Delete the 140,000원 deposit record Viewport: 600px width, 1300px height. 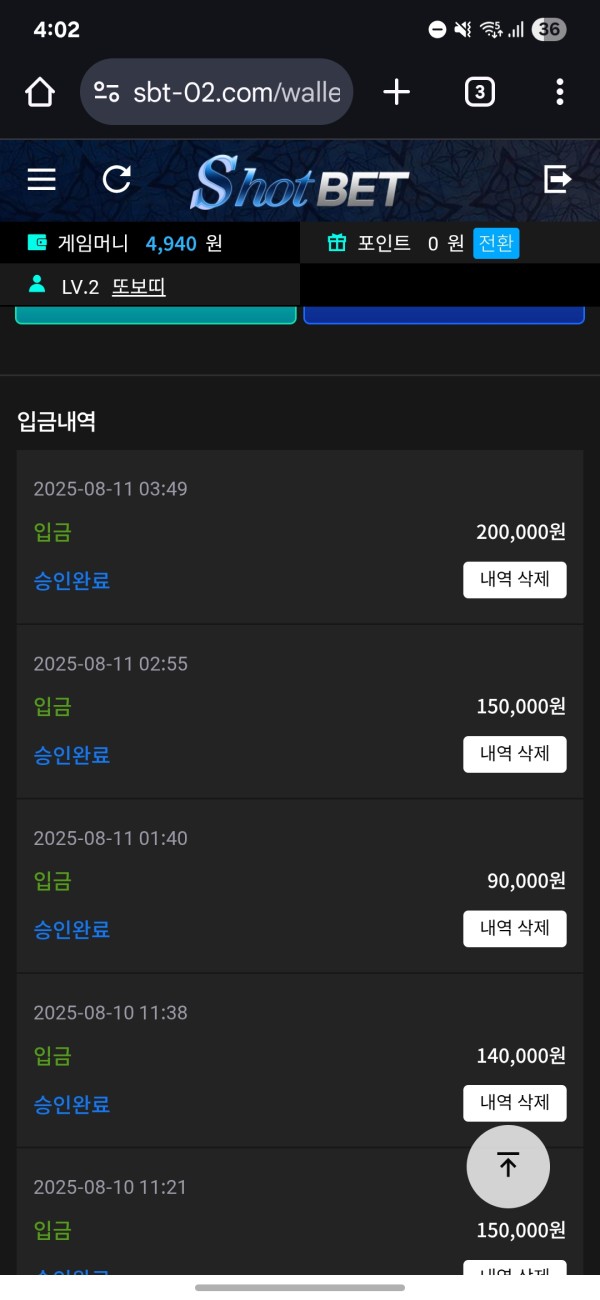coord(515,1103)
